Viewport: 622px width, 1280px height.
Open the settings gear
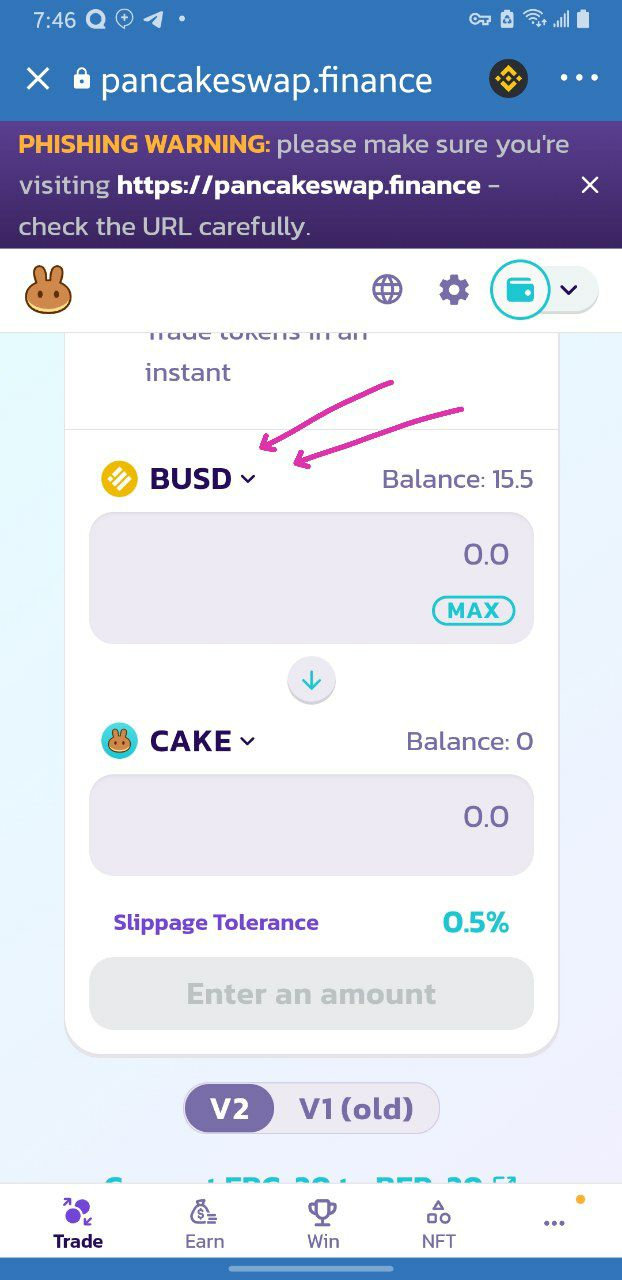click(454, 290)
